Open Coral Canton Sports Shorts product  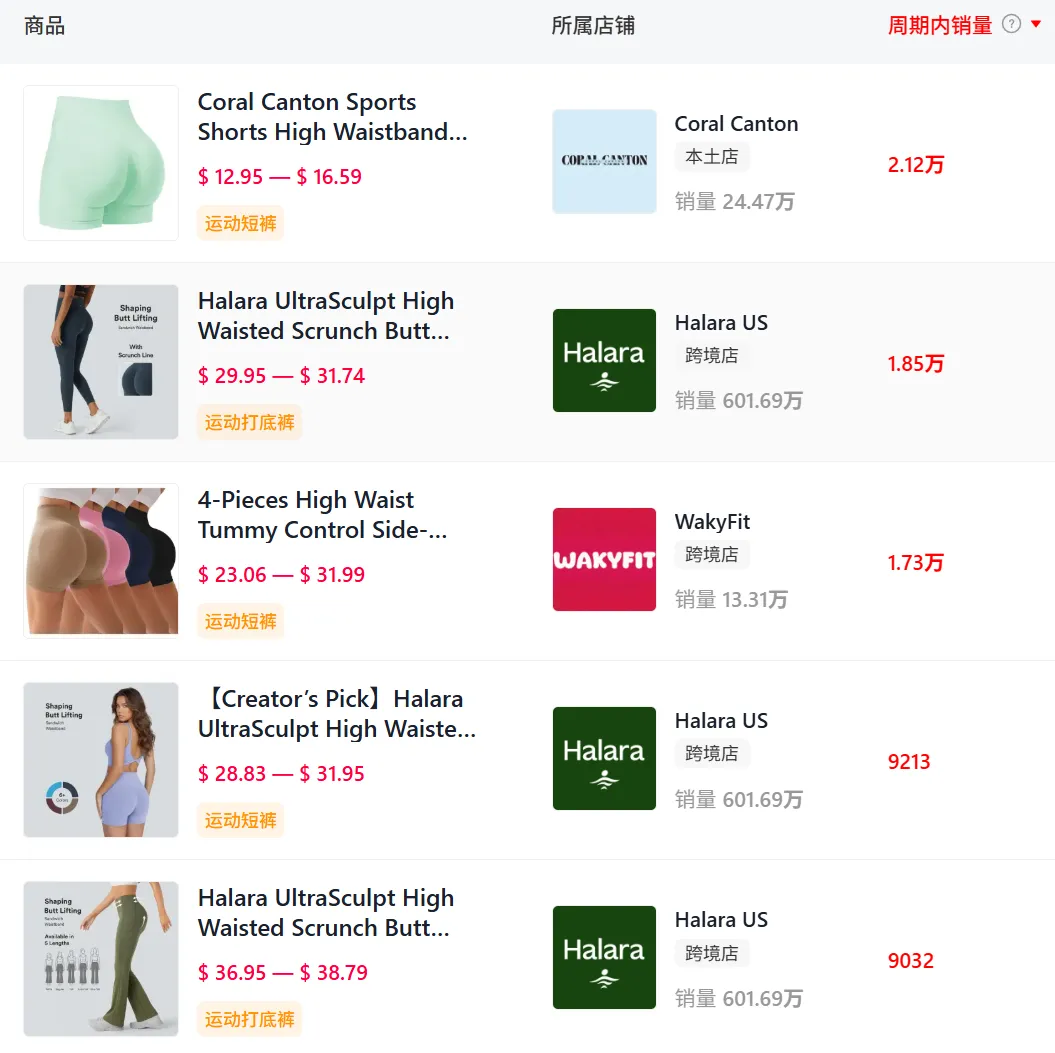pyautogui.click(x=332, y=117)
